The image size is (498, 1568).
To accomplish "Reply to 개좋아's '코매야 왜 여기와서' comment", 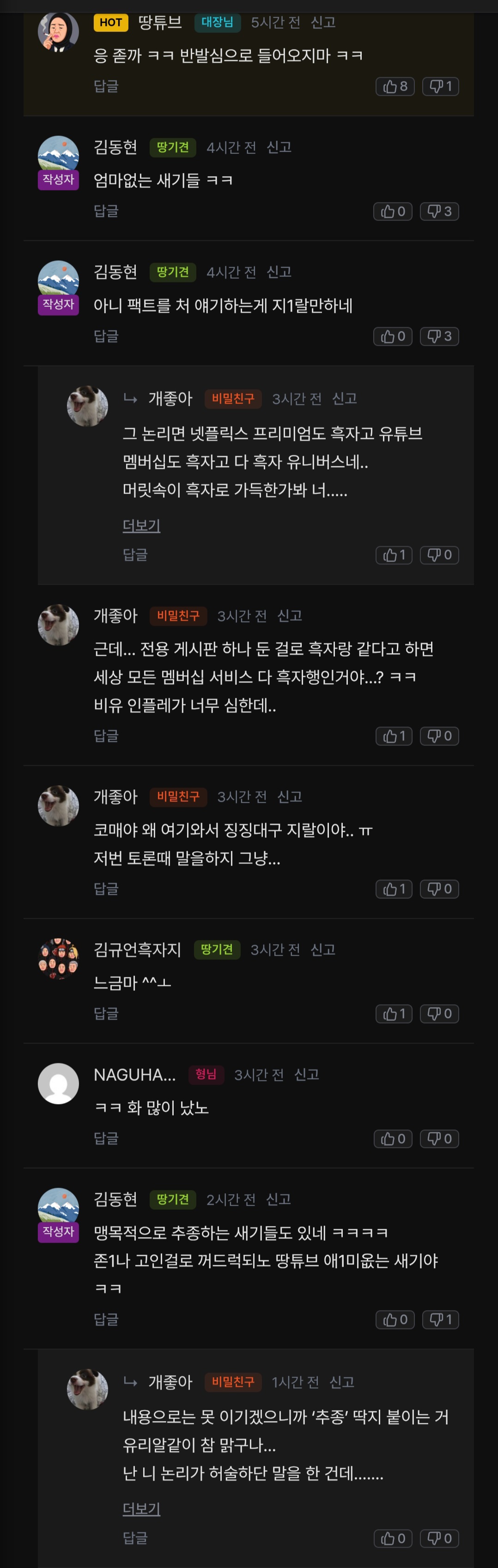I will [106, 889].
